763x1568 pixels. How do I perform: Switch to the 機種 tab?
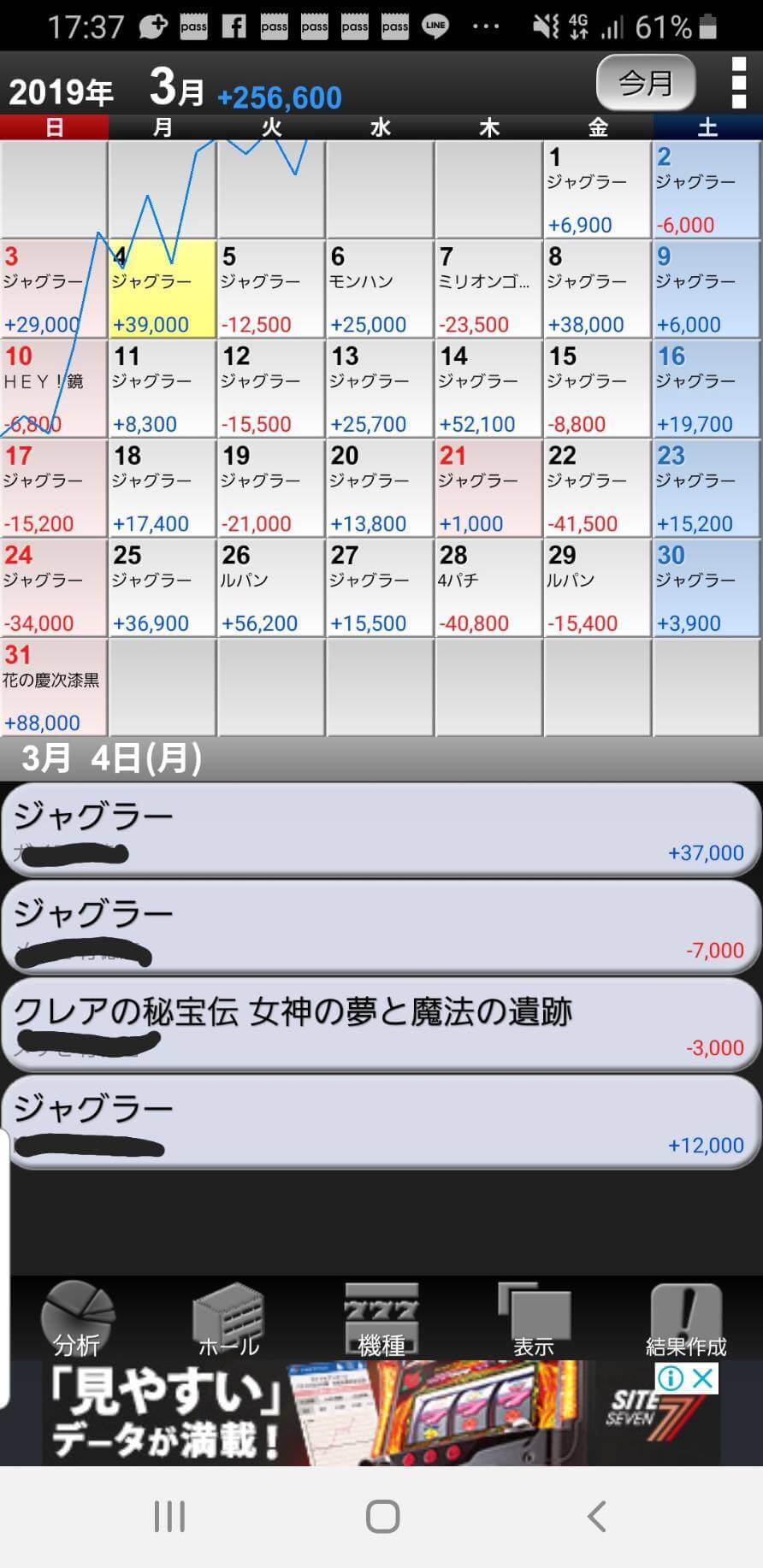click(381, 1319)
